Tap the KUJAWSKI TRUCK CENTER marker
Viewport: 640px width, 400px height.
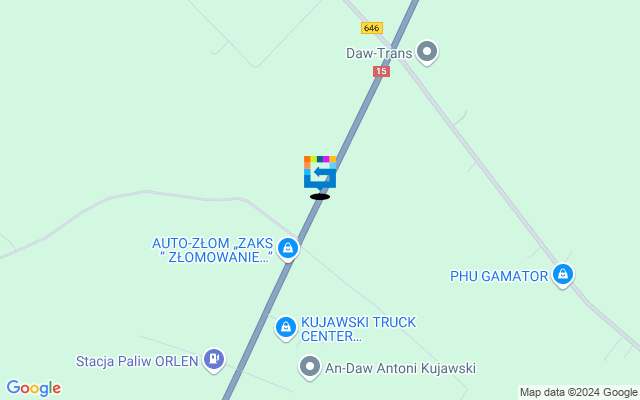click(x=286, y=326)
